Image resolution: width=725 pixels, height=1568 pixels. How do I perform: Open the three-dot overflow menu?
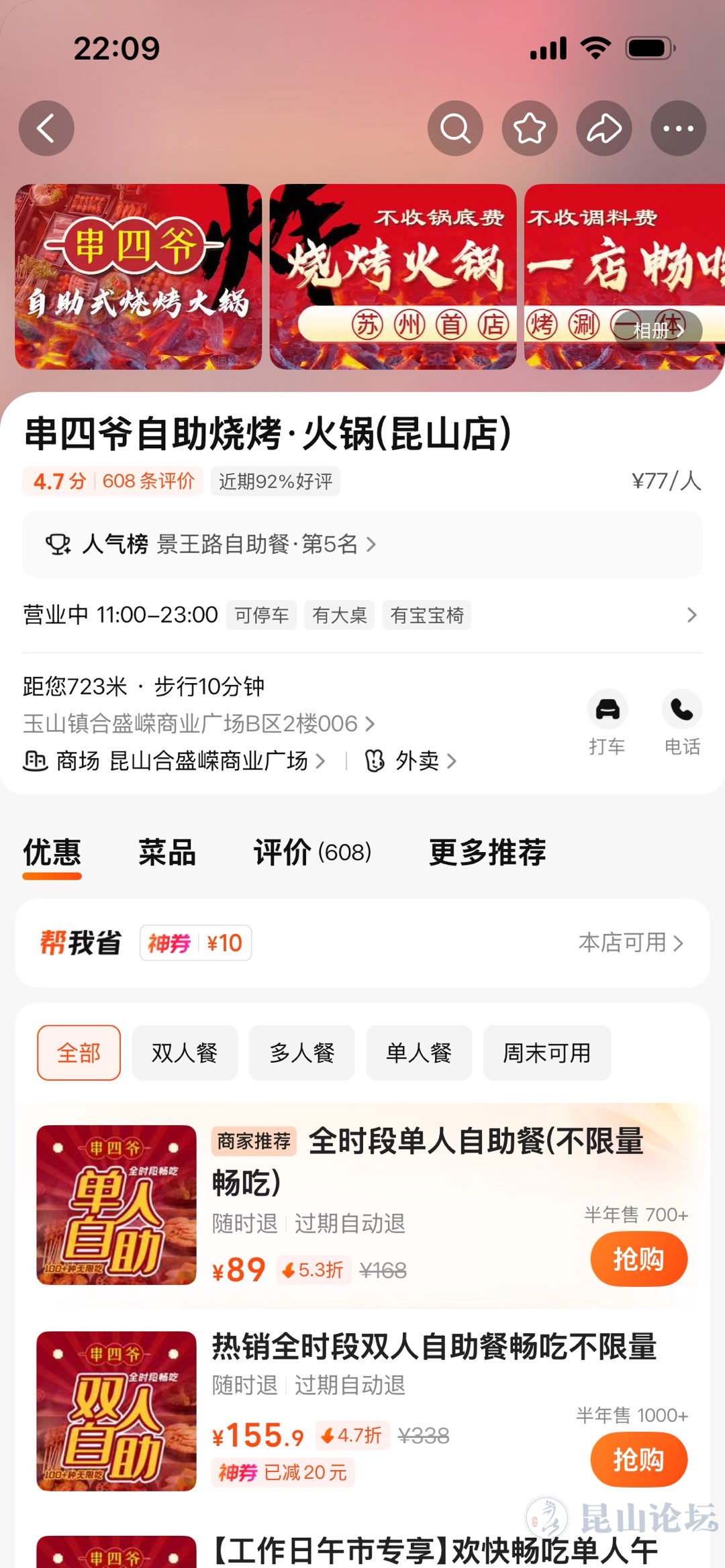(678, 128)
